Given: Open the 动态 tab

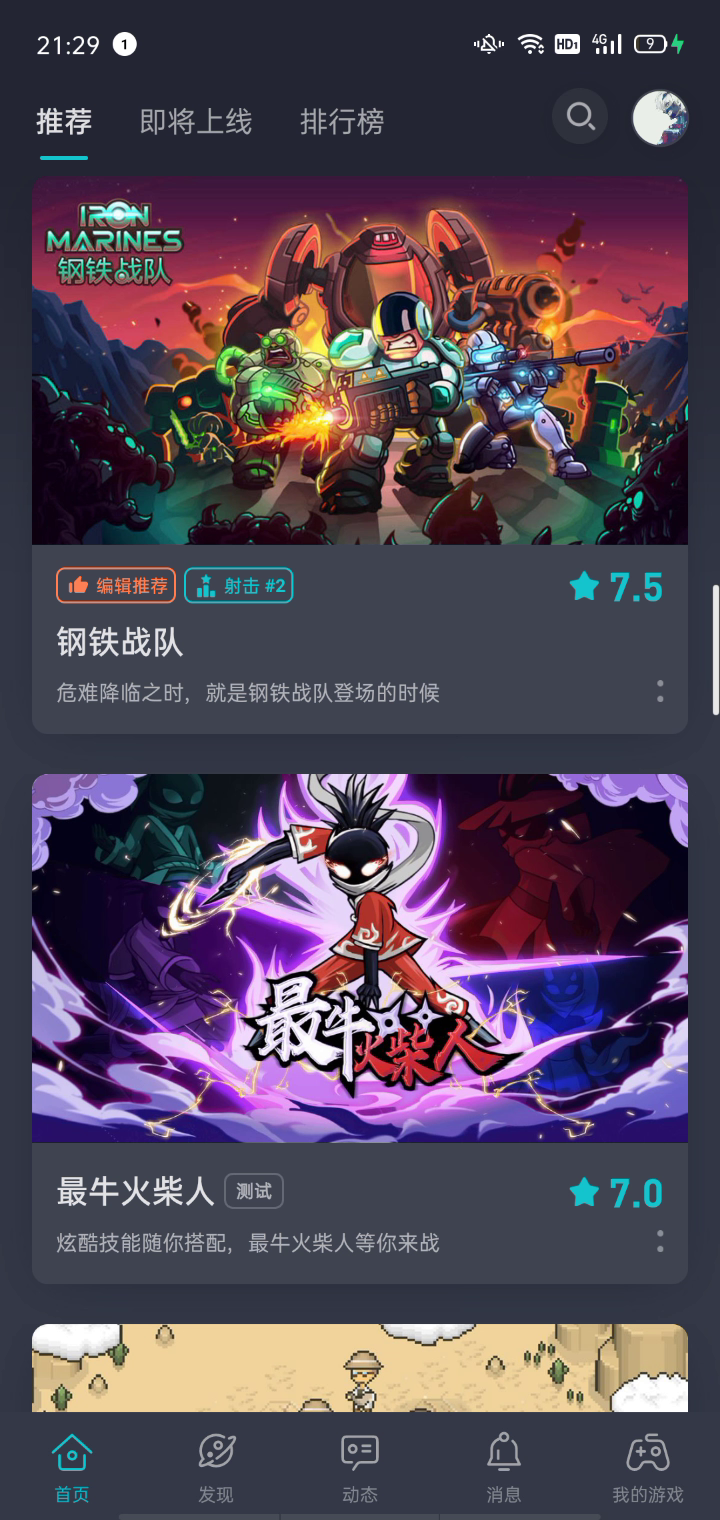Looking at the screenshot, I should tap(360, 1468).
